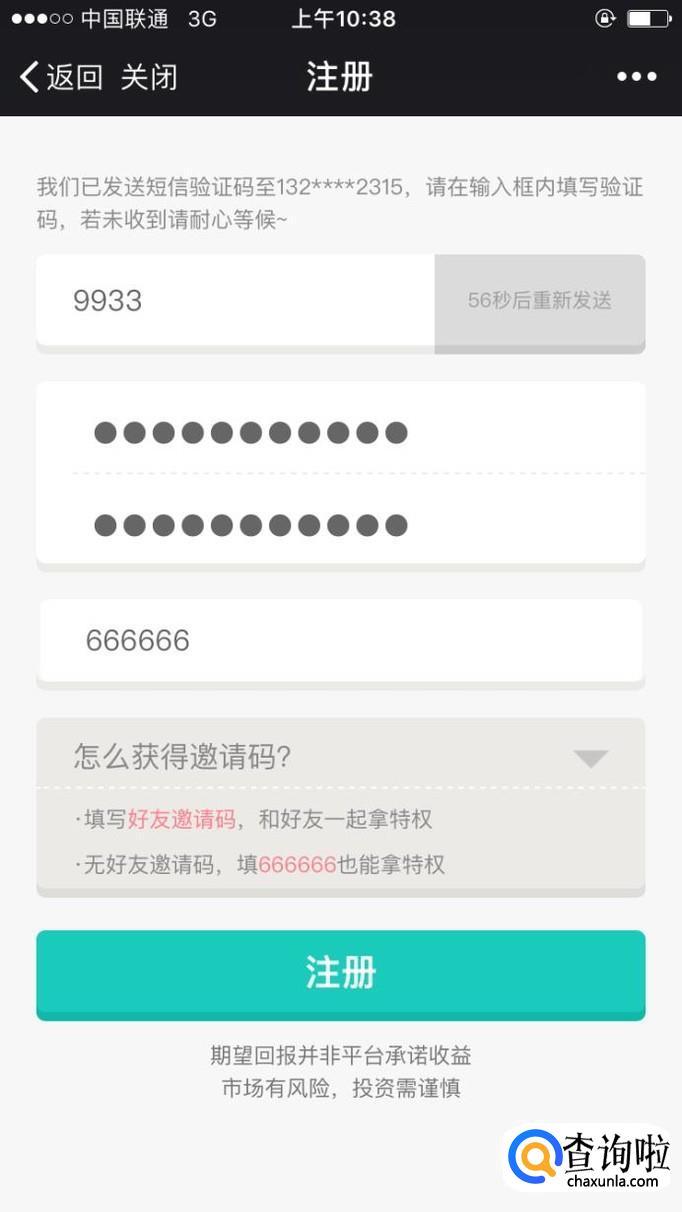Focus the first password field
682x1212 pixels.
pos(340,432)
